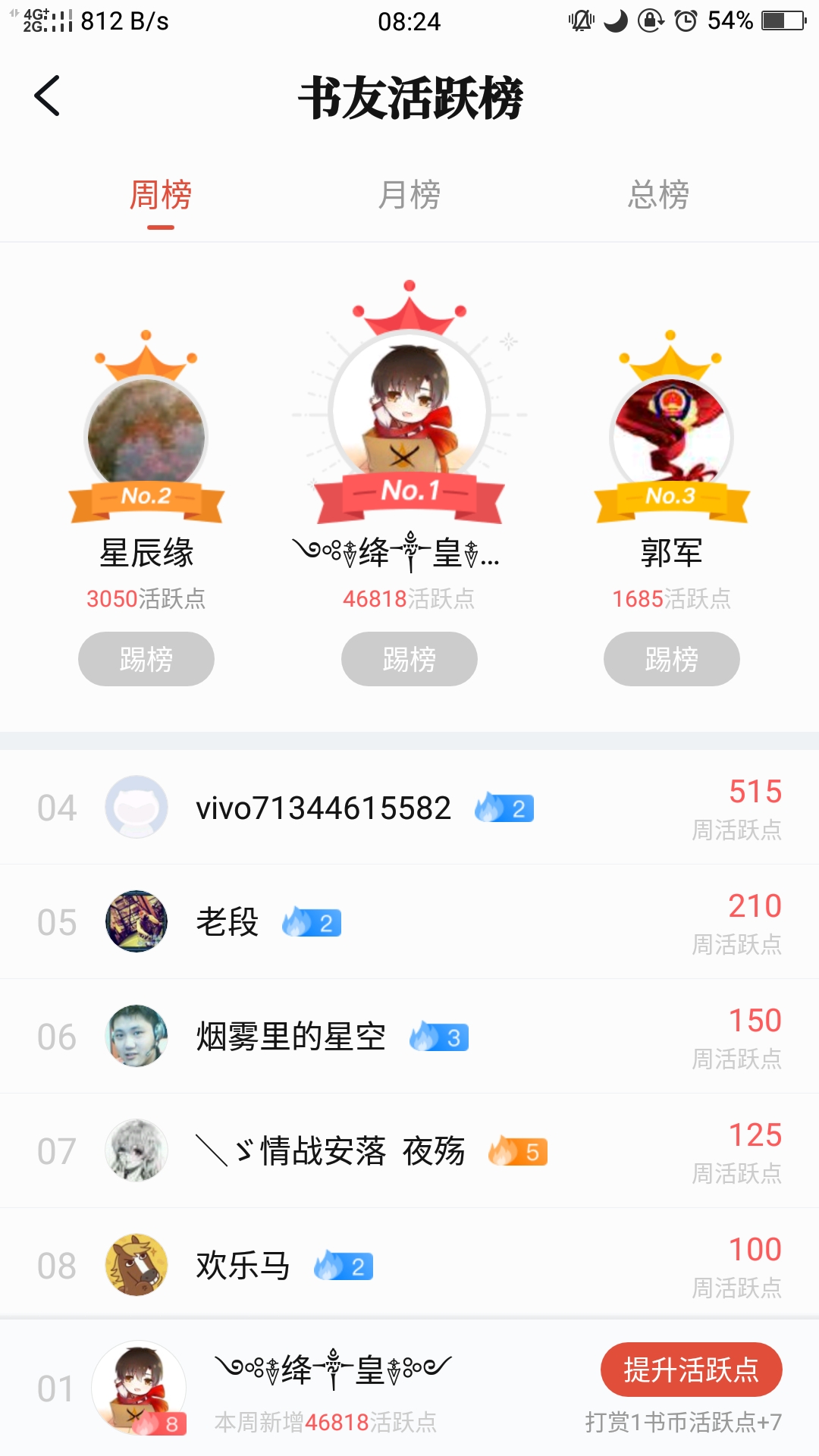The height and width of the screenshot is (1456, 819).
Task: Tap 踢榜 button under 星辰缘
Action: click(x=146, y=659)
